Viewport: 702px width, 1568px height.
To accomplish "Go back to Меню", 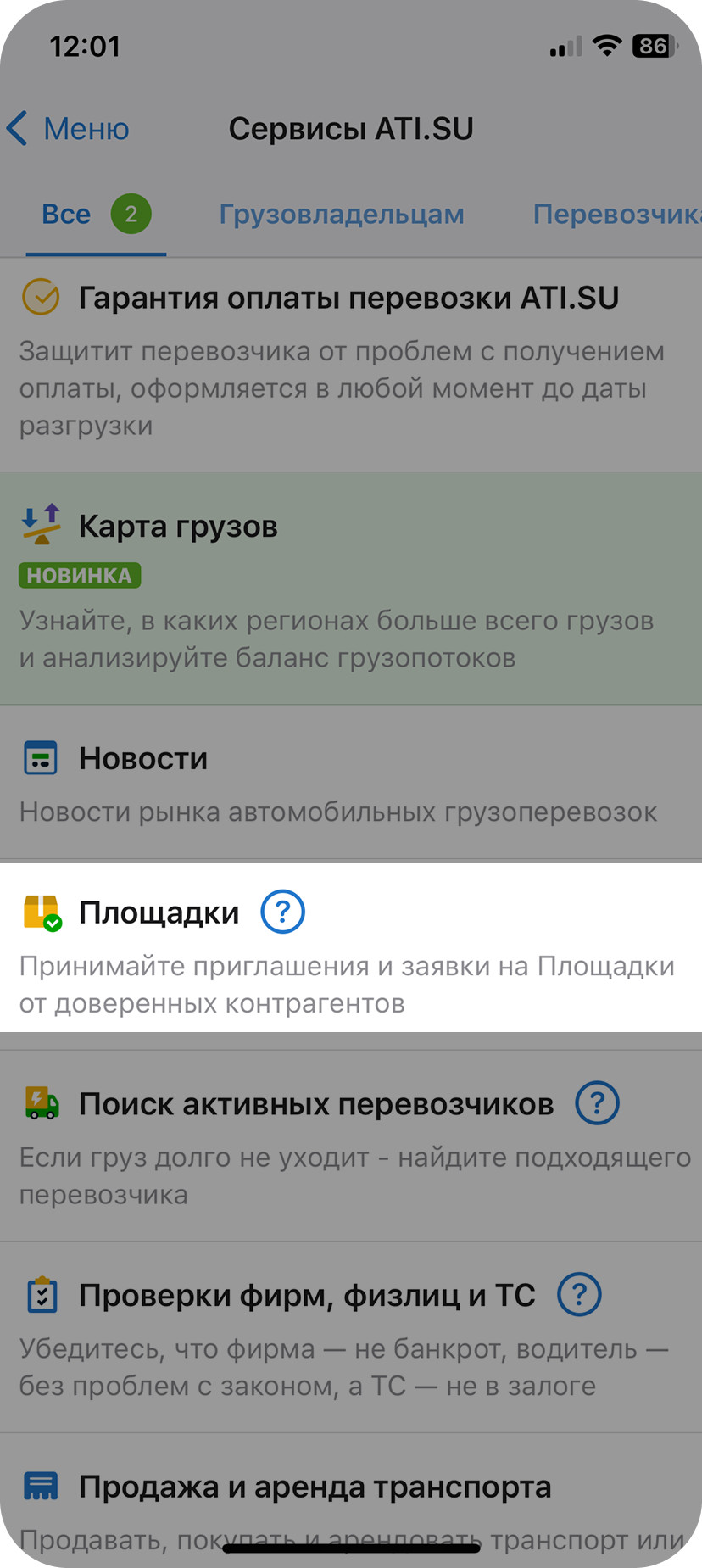I will click(x=68, y=129).
